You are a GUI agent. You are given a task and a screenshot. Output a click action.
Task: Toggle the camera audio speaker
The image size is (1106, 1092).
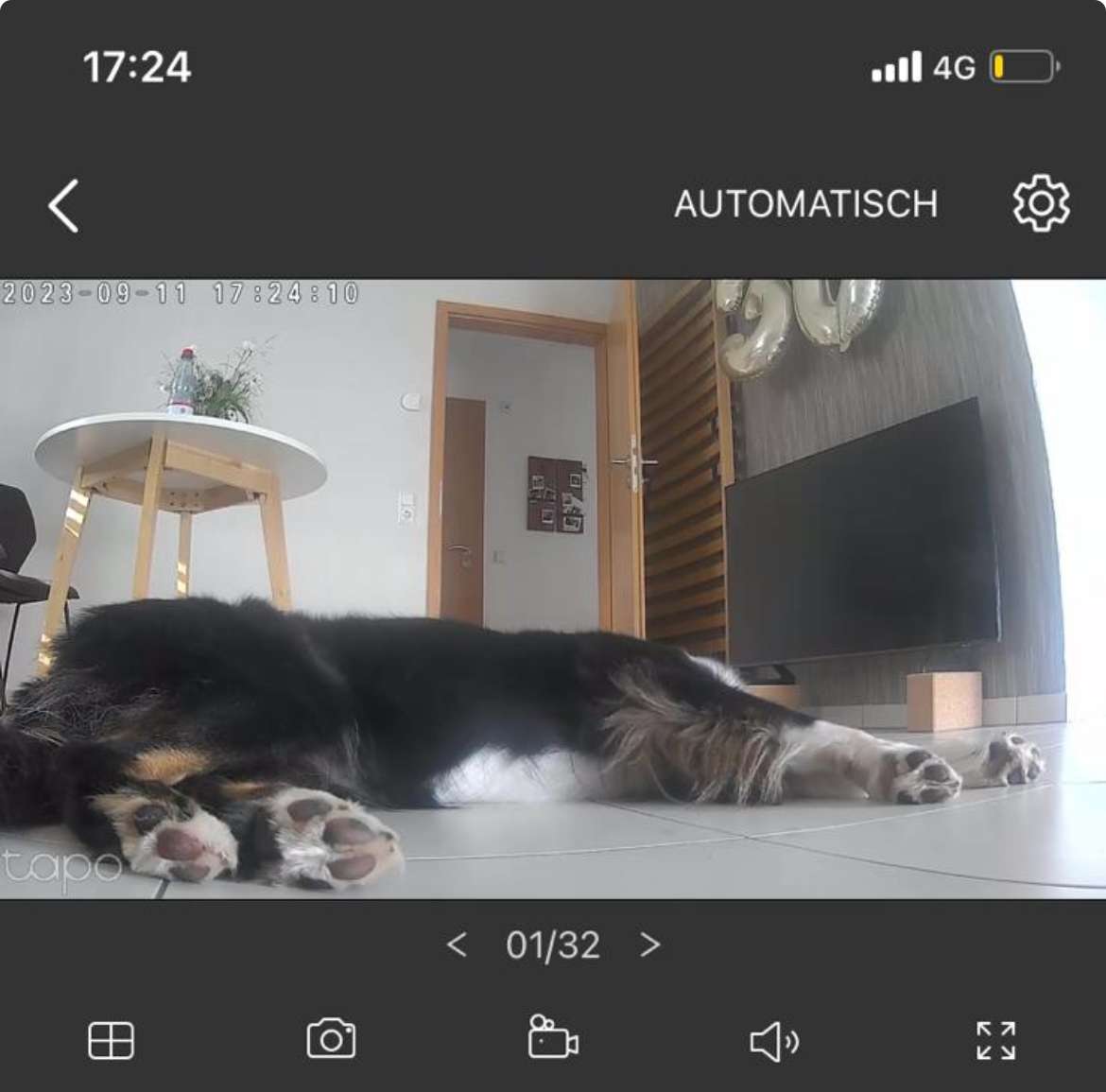(x=774, y=1041)
